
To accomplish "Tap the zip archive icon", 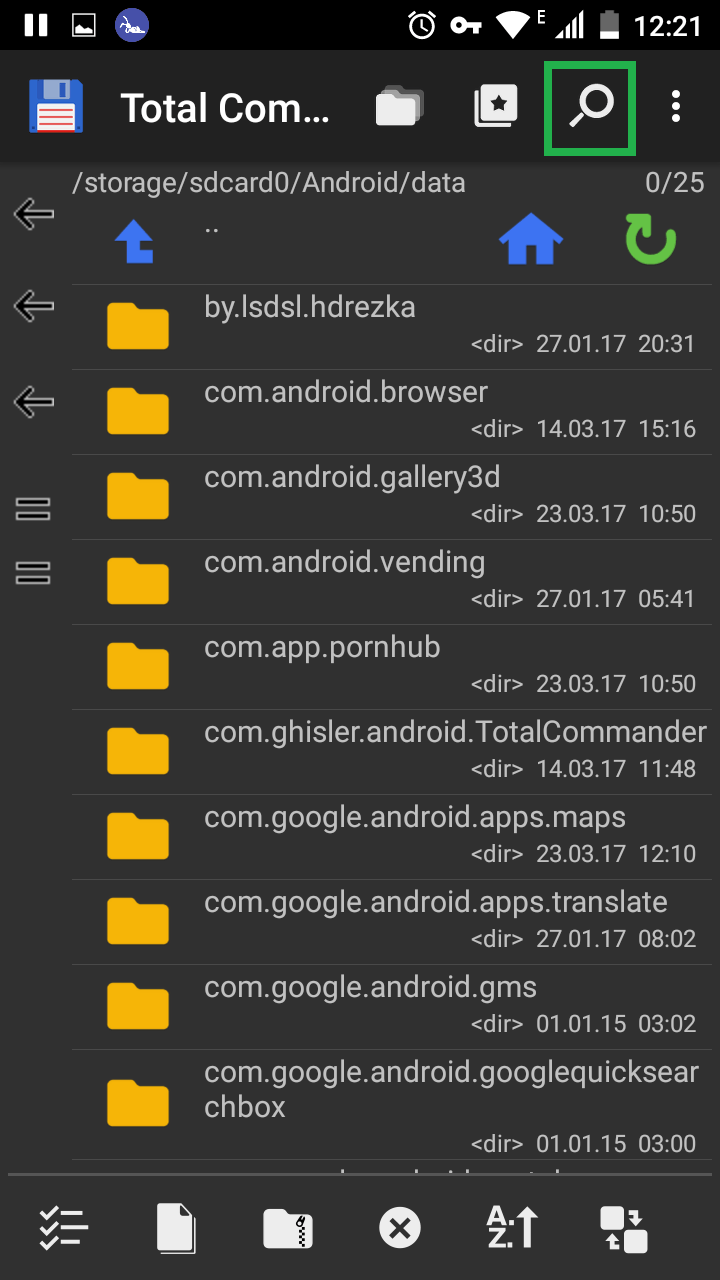I will (288, 1228).
